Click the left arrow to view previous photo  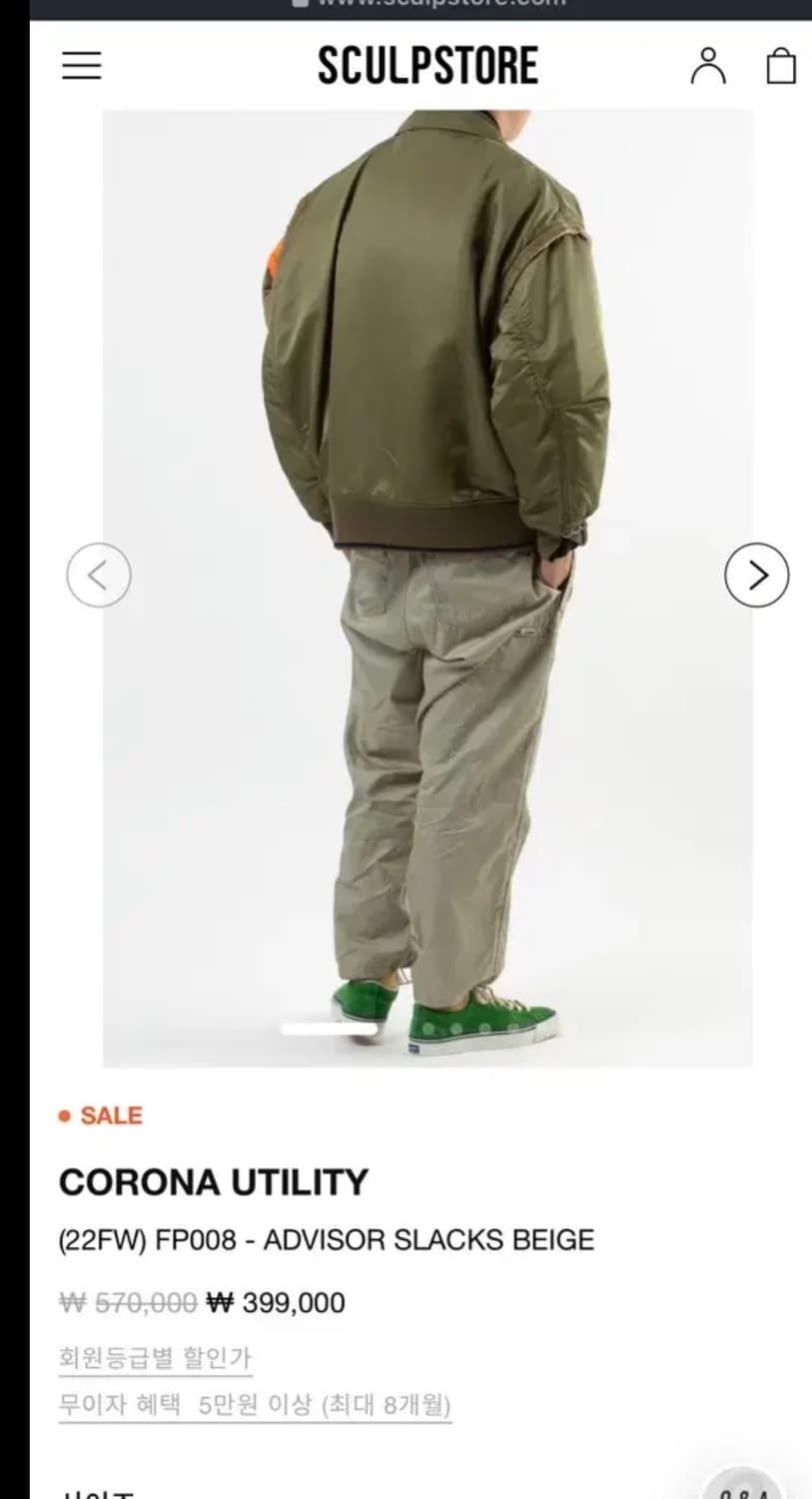(x=98, y=575)
